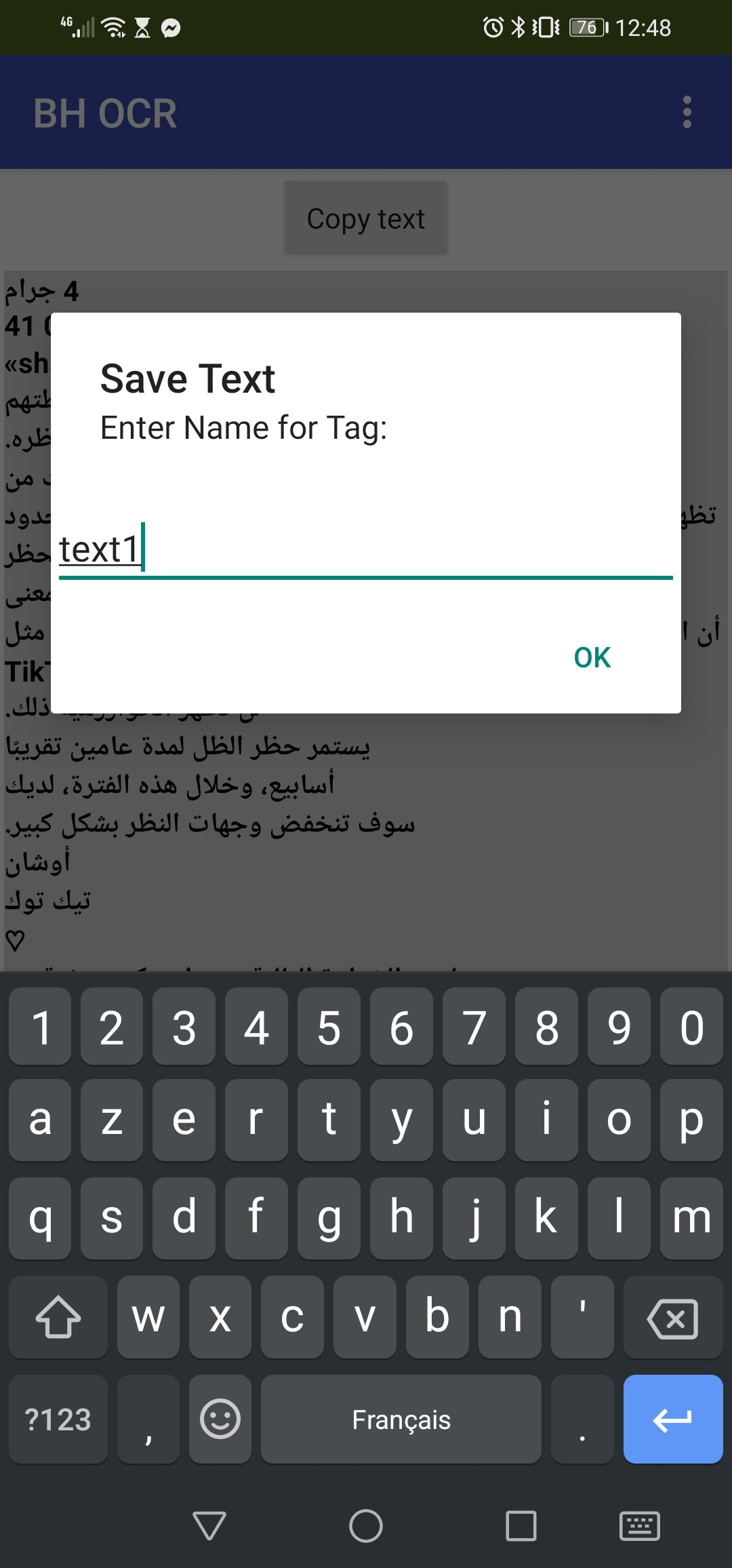Hit the backspace key on the keyboard
Screen dimensions: 732x1568
672,1318
